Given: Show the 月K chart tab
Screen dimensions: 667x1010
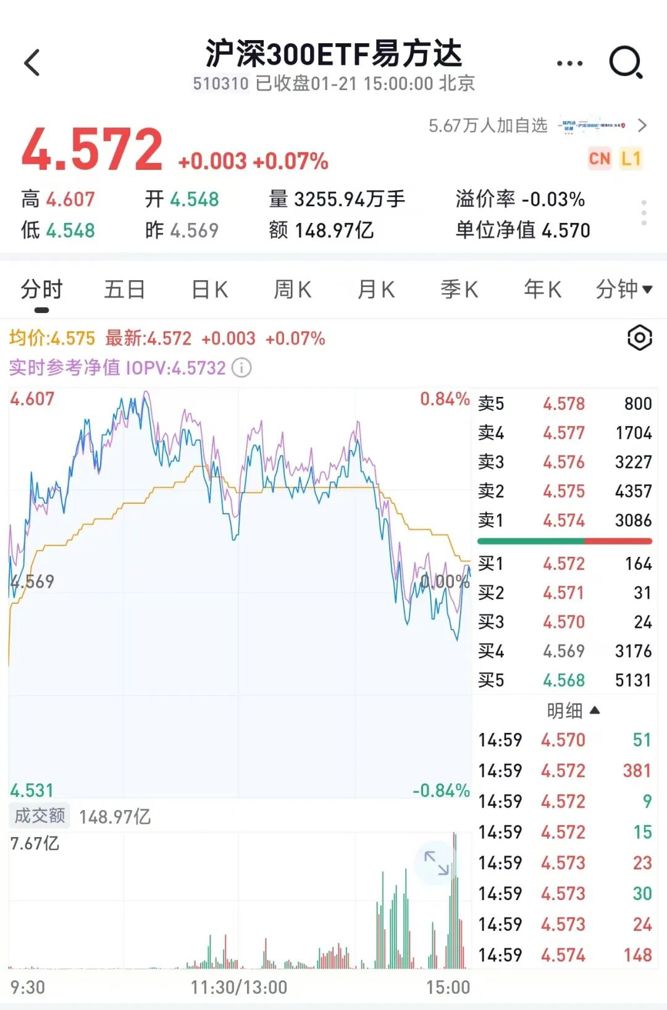Looking at the screenshot, I should point(376,290).
